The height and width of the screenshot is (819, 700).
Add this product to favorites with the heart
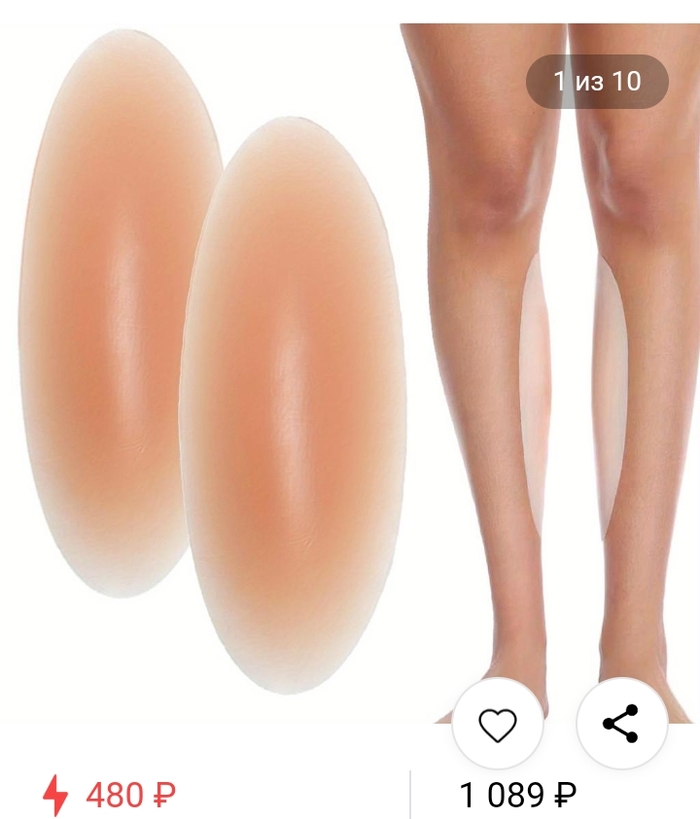[497, 724]
